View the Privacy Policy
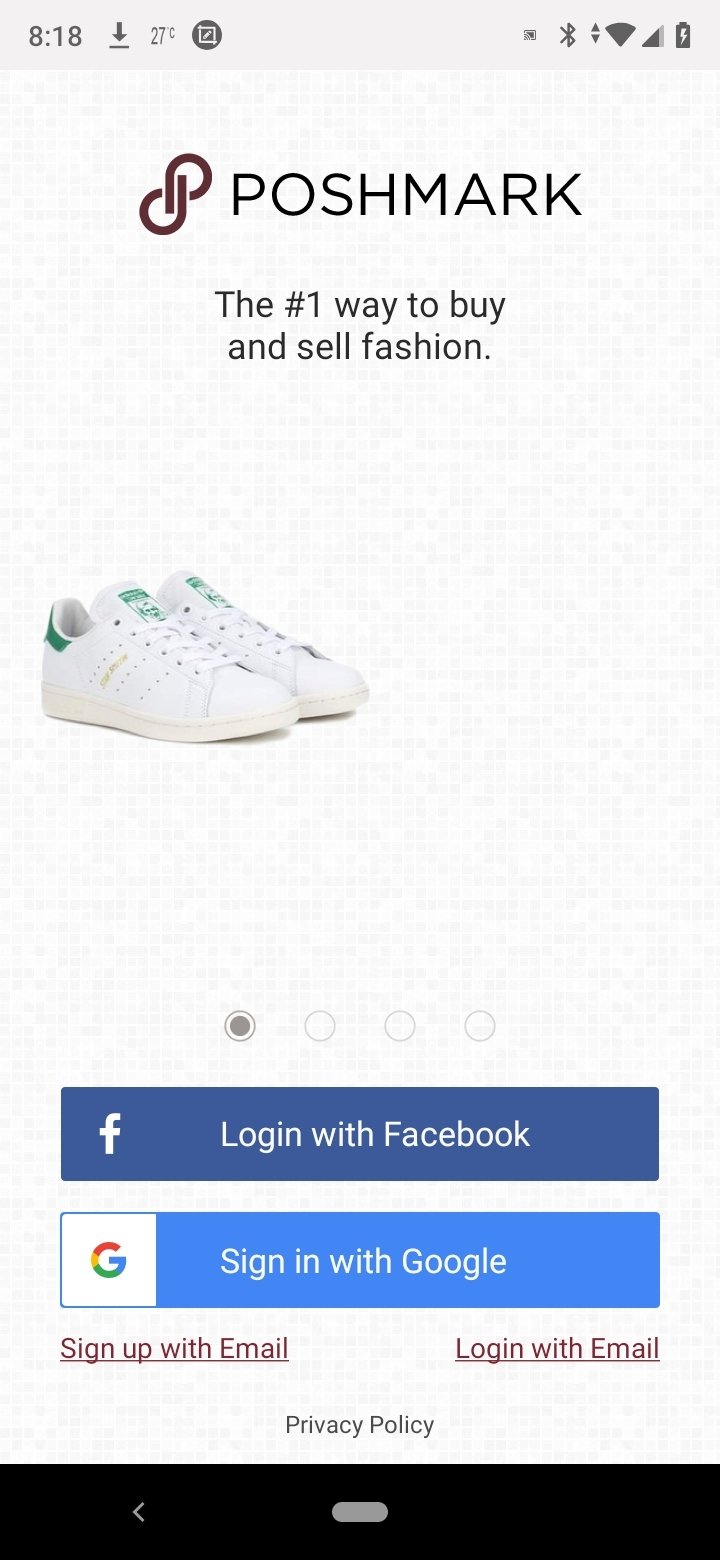The width and height of the screenshot is (720, 1560). point(360,1425)
